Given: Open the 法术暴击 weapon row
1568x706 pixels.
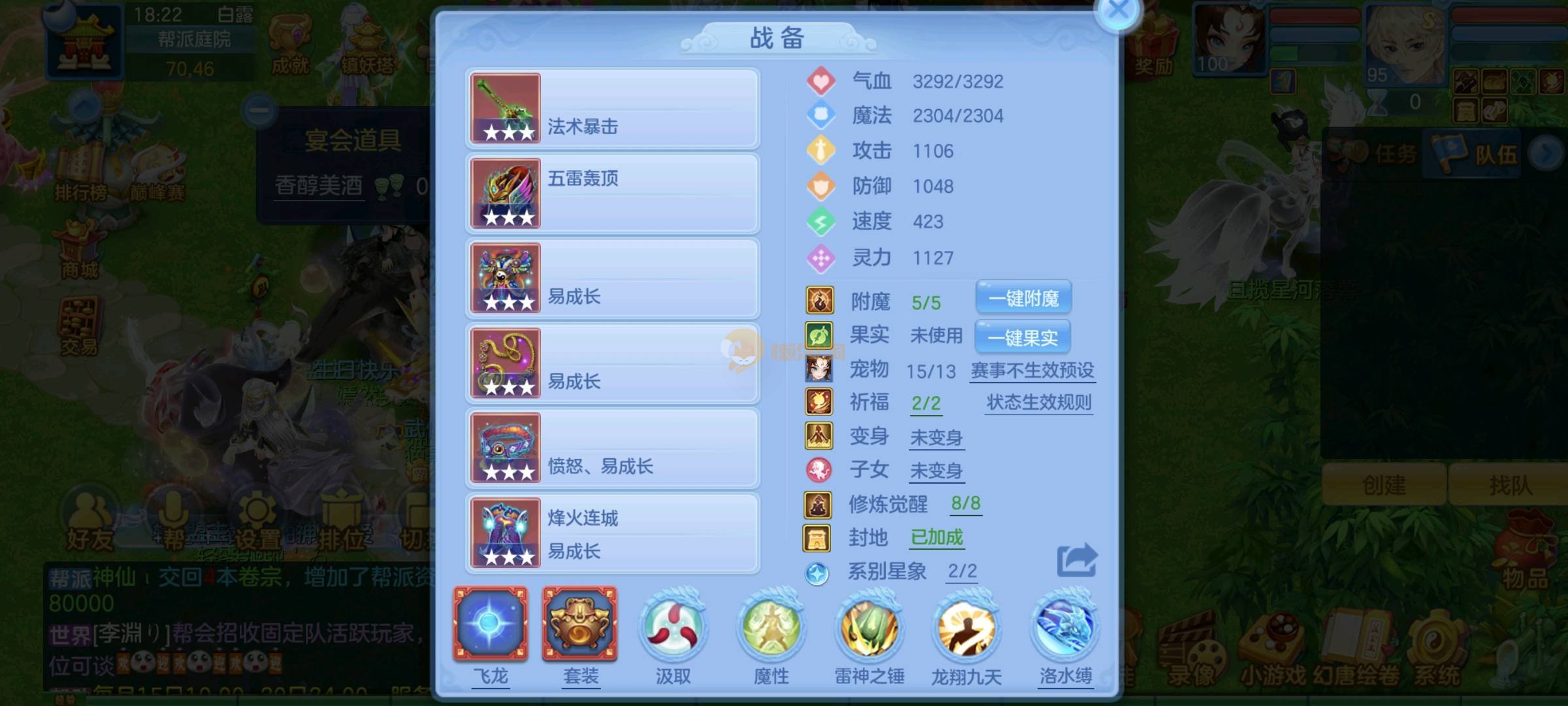Looking at the screenshot, I should pyautogui.click(x=613, y=109).
